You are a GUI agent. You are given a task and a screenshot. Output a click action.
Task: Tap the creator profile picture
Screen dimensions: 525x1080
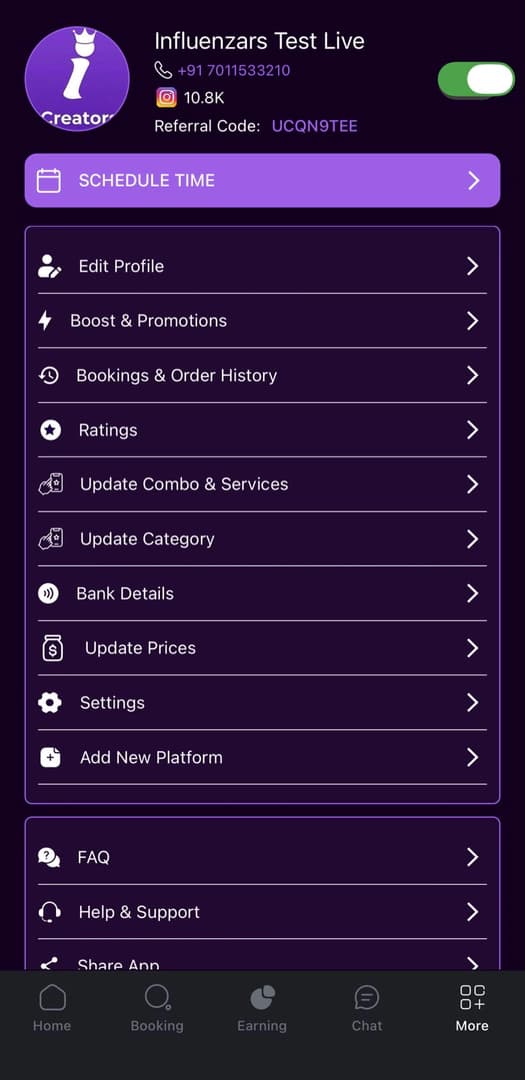click(x=77, y=79)
